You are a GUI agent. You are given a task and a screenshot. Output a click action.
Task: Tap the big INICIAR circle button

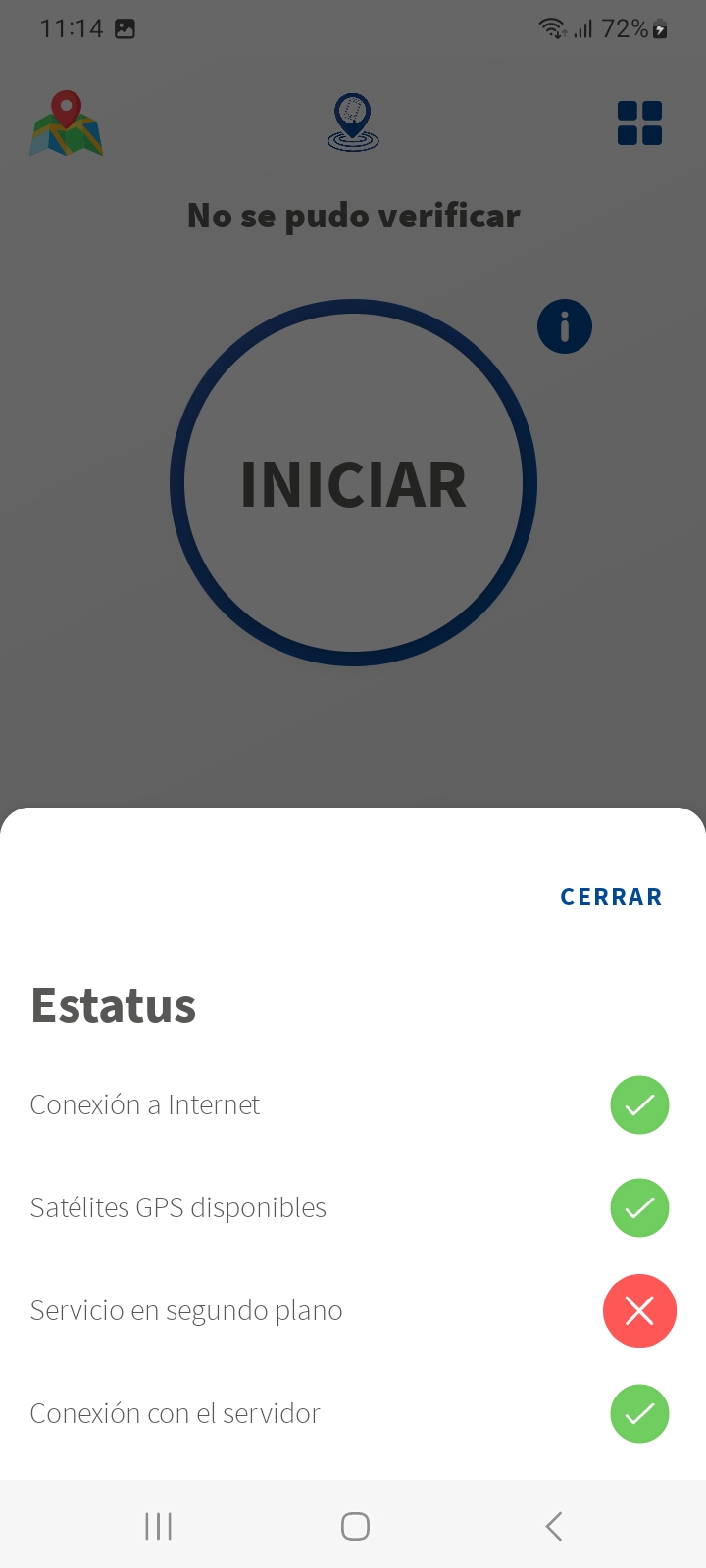click(353, 483)
